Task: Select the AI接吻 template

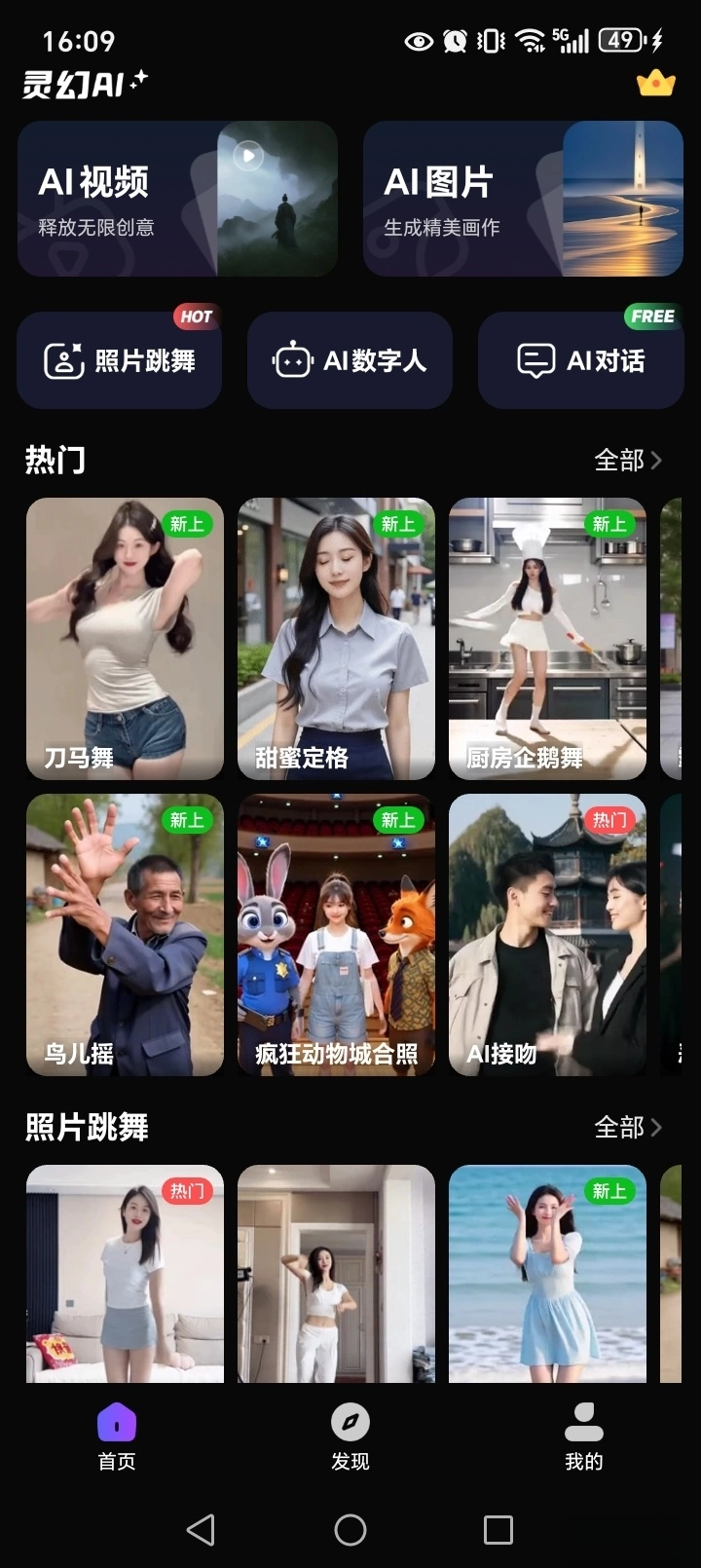Action: tap(547, 935)
